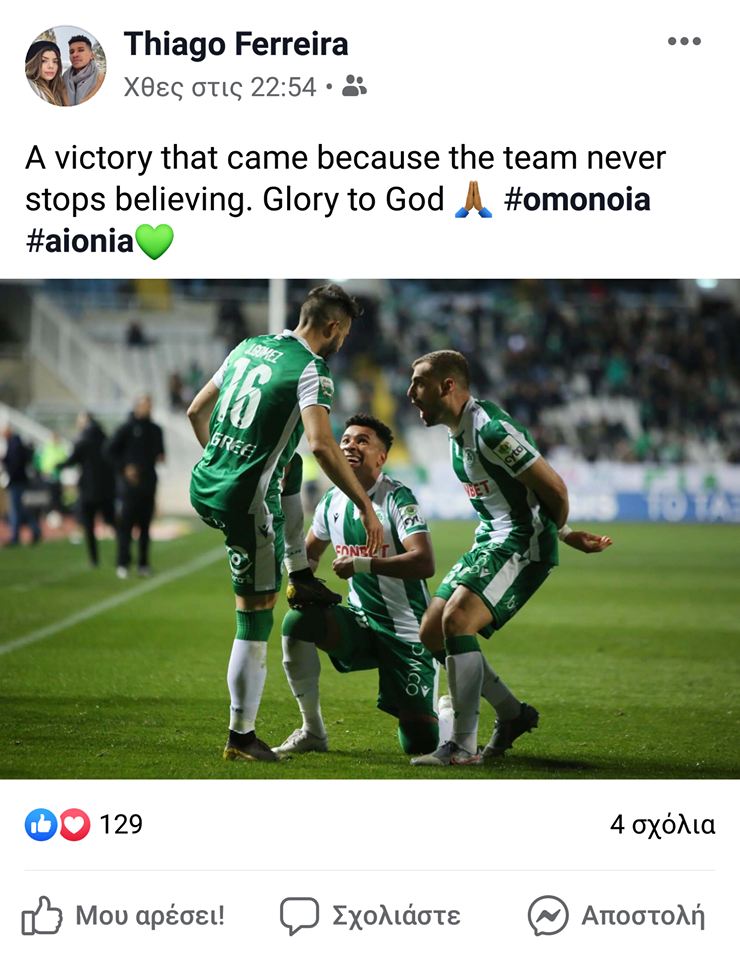
Task: Open the #omonoia hashtag
Action: pyautogui.click(x=577, y=199)
